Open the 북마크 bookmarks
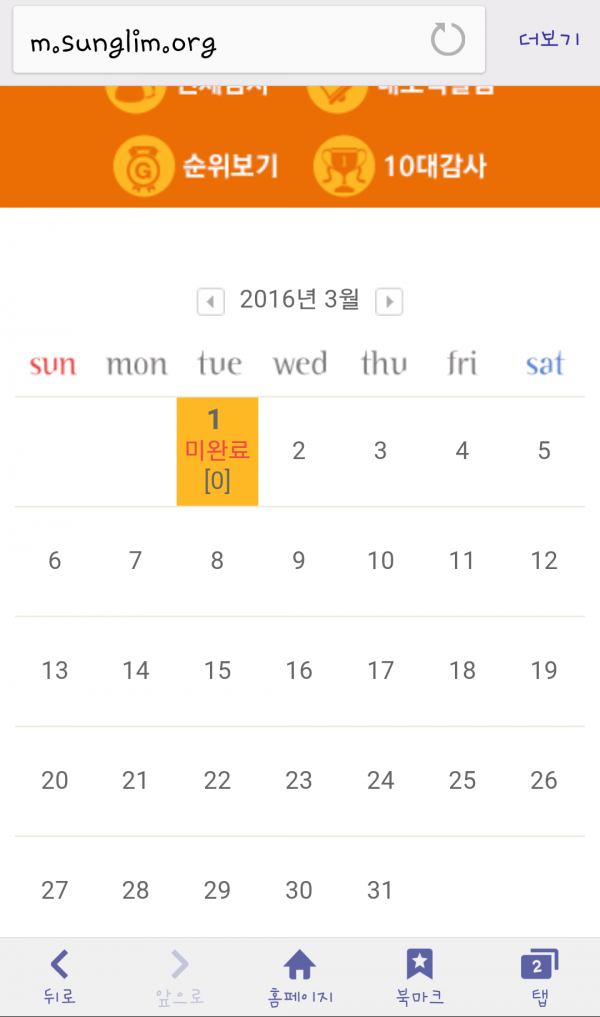Viewport: 600px width, 1017px height. tap(419, 977)
